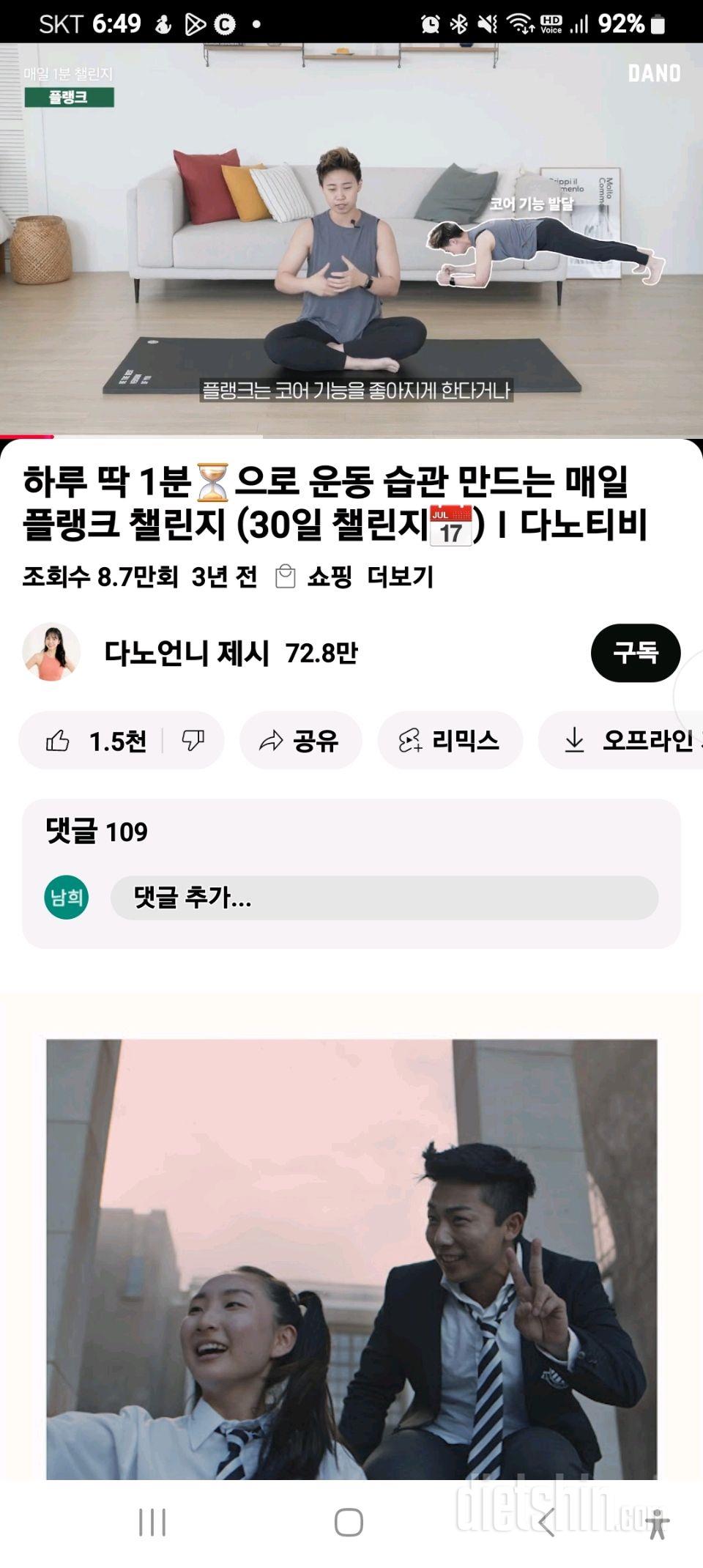Expand description via 더보기
Viewport: 703px width, 1568px height.
tap(400, 577)
